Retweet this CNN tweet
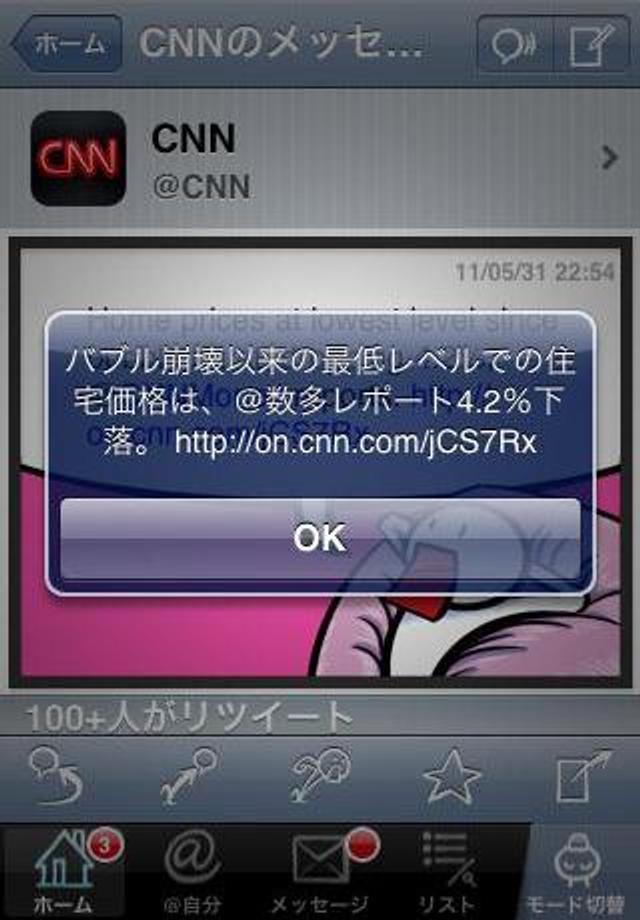Image resolution: width=640 pixels, height=920 pixels. coord(189,776)
